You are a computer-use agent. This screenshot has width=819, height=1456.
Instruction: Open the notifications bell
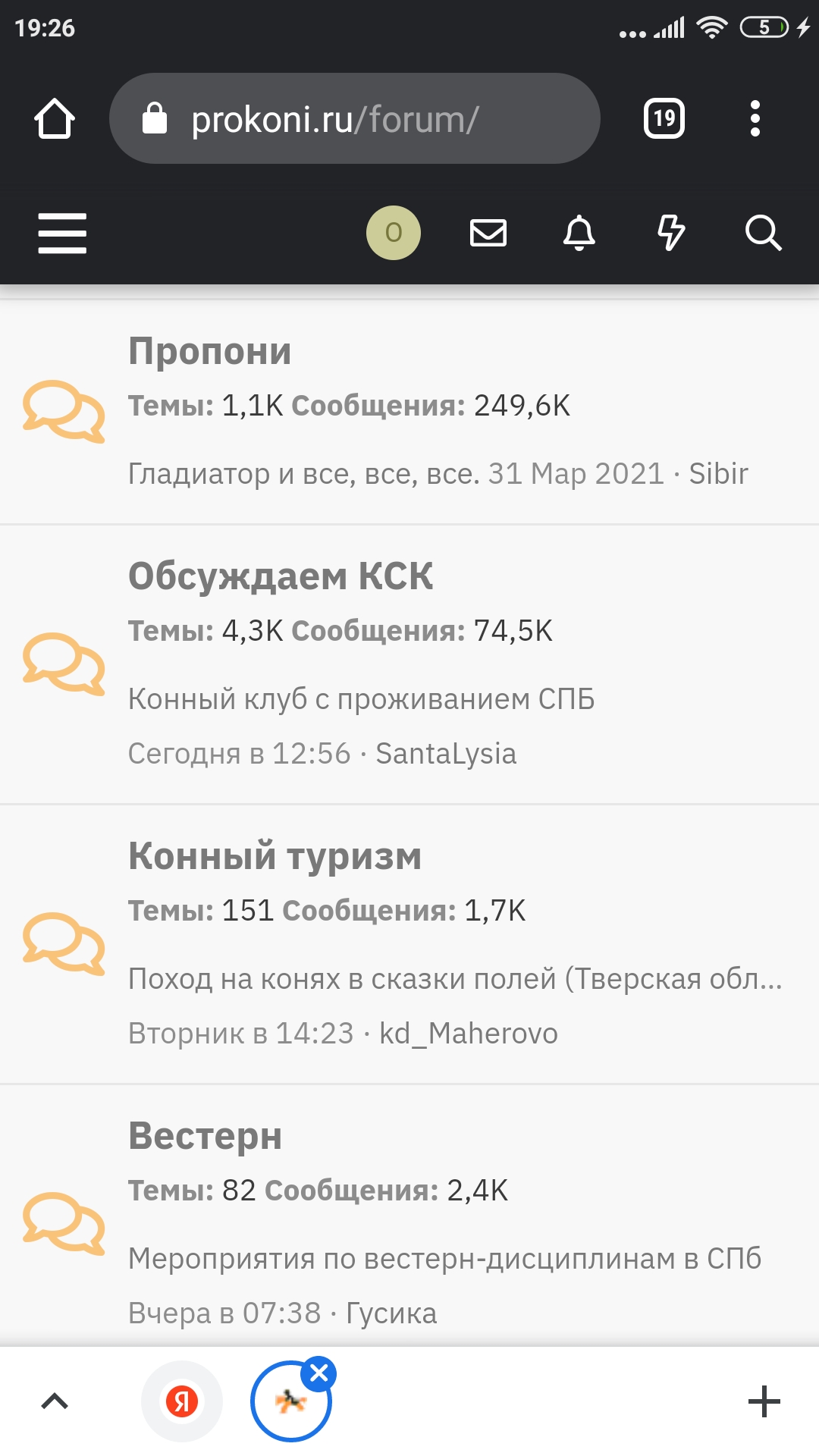click(x=579, y=233)
